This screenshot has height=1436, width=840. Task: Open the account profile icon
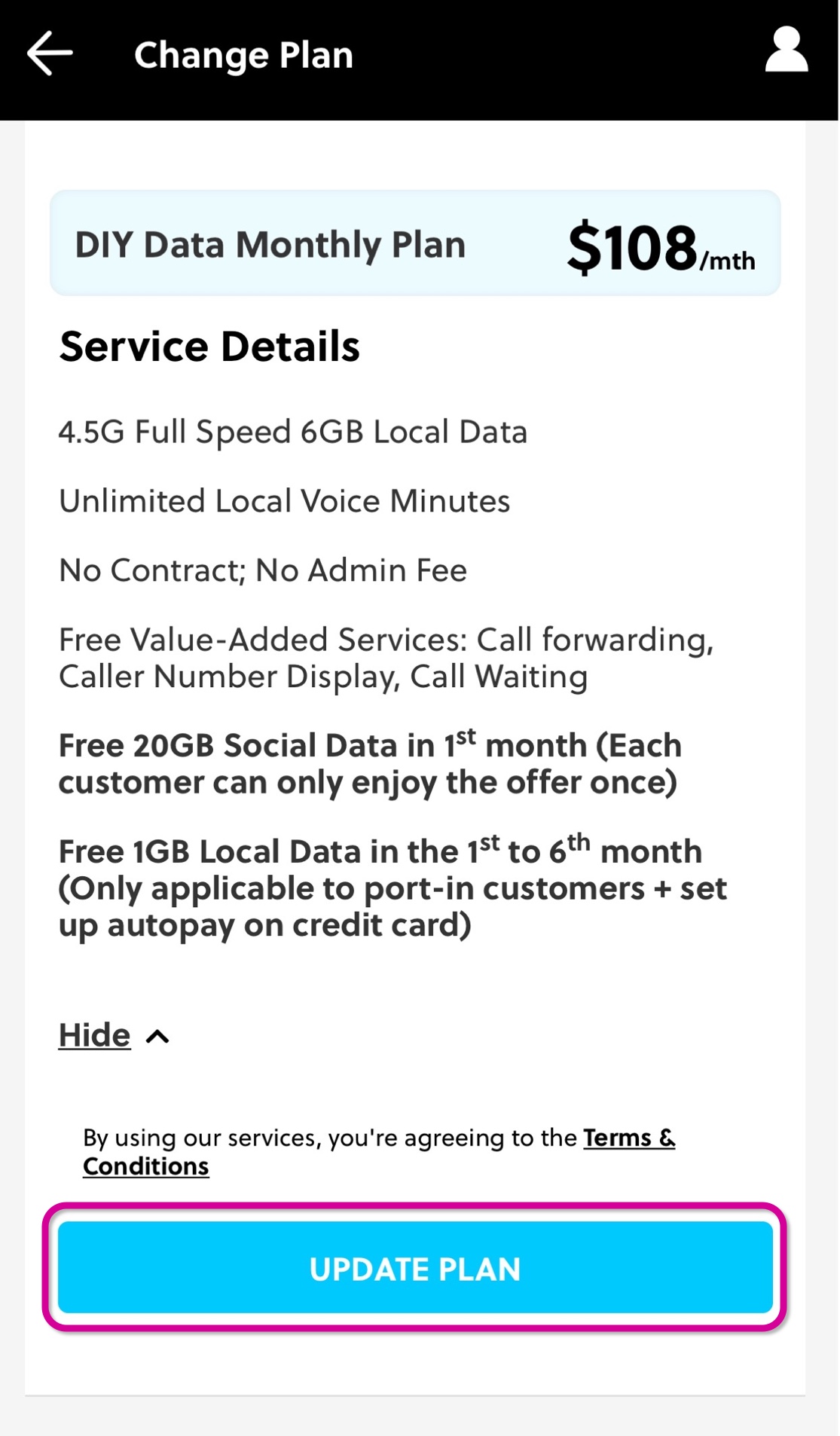[787, 50]
